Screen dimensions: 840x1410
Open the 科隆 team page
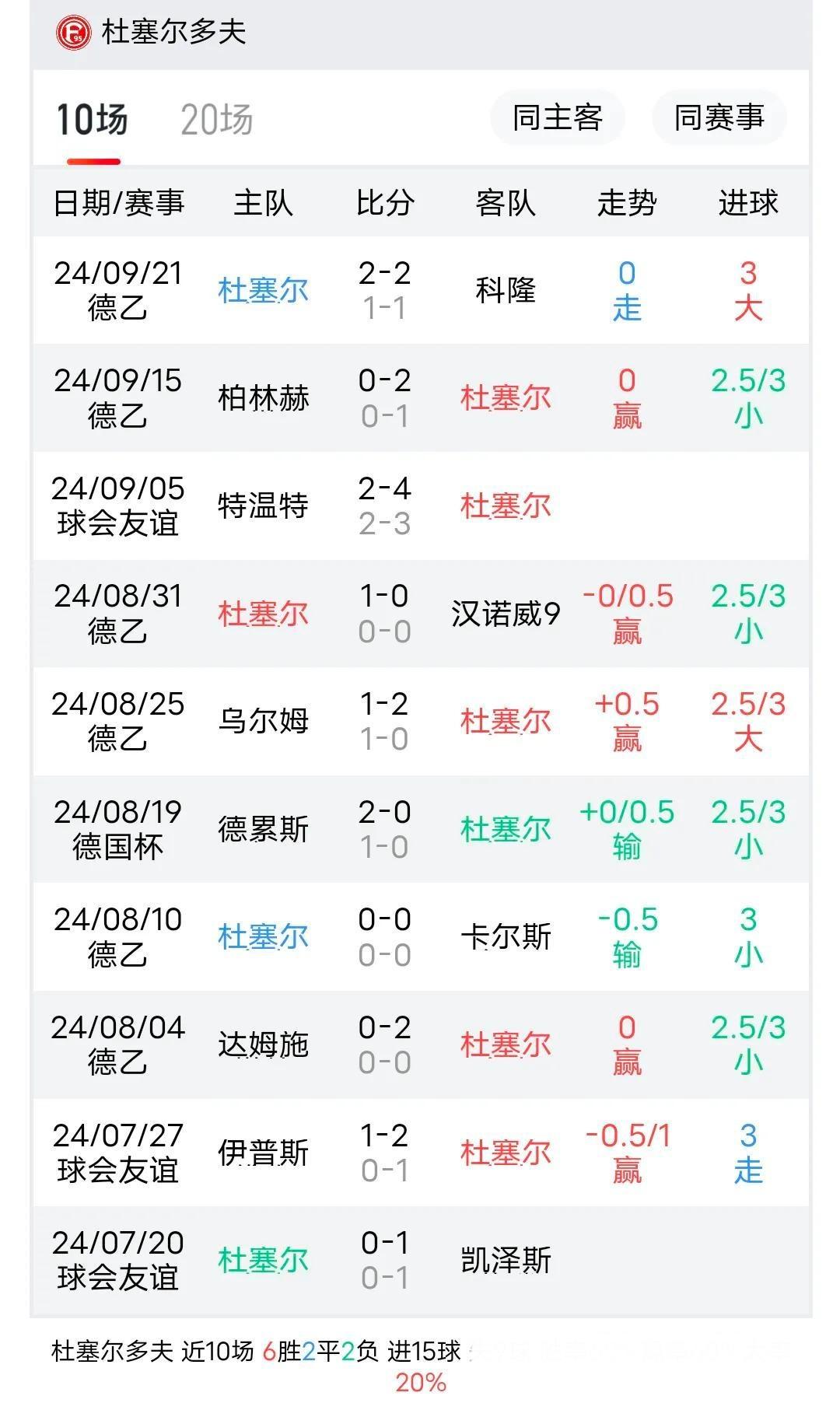point(506,289)
